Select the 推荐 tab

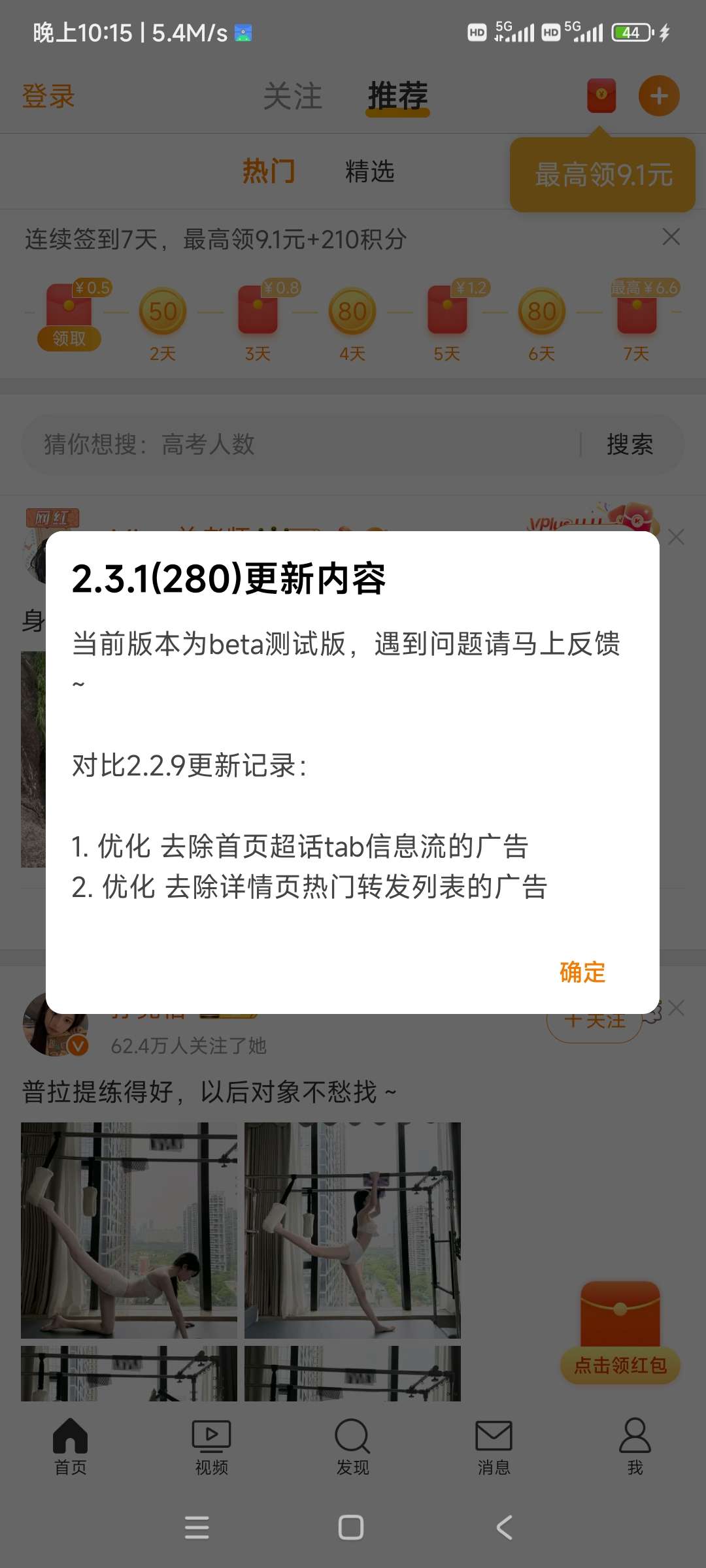pyautogui.click(x=397, y=96)
